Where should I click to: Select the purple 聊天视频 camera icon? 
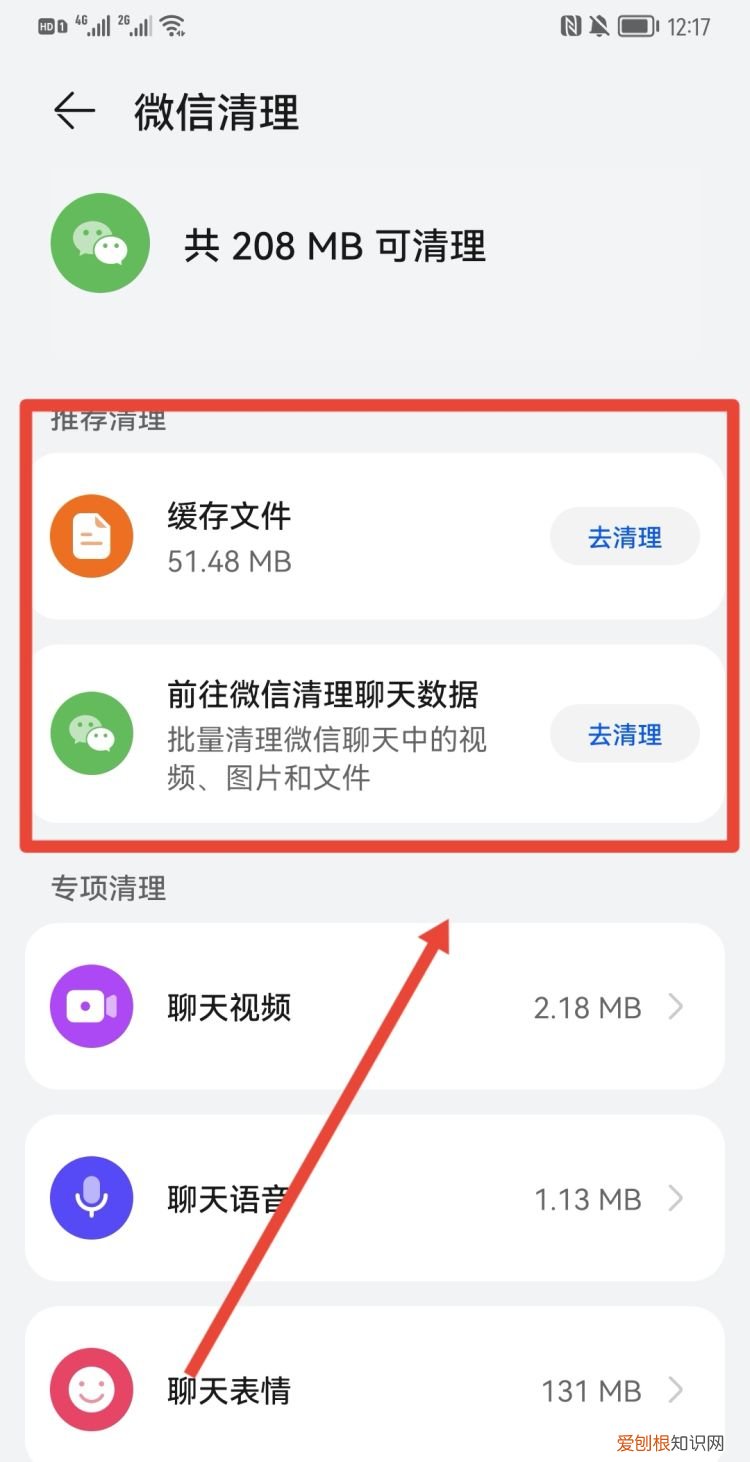(91, 1007)
